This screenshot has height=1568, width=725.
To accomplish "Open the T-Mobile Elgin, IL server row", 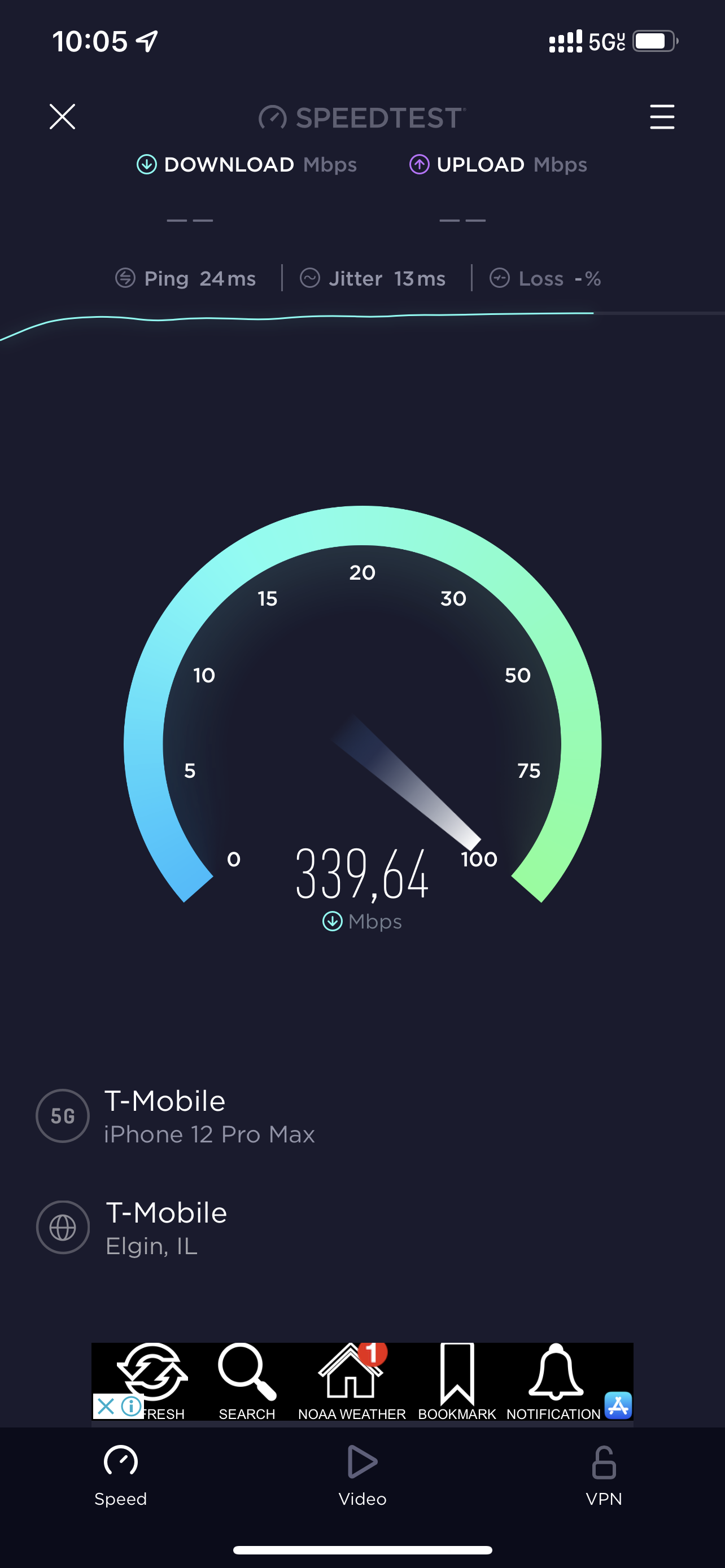I will [165, 1227].
